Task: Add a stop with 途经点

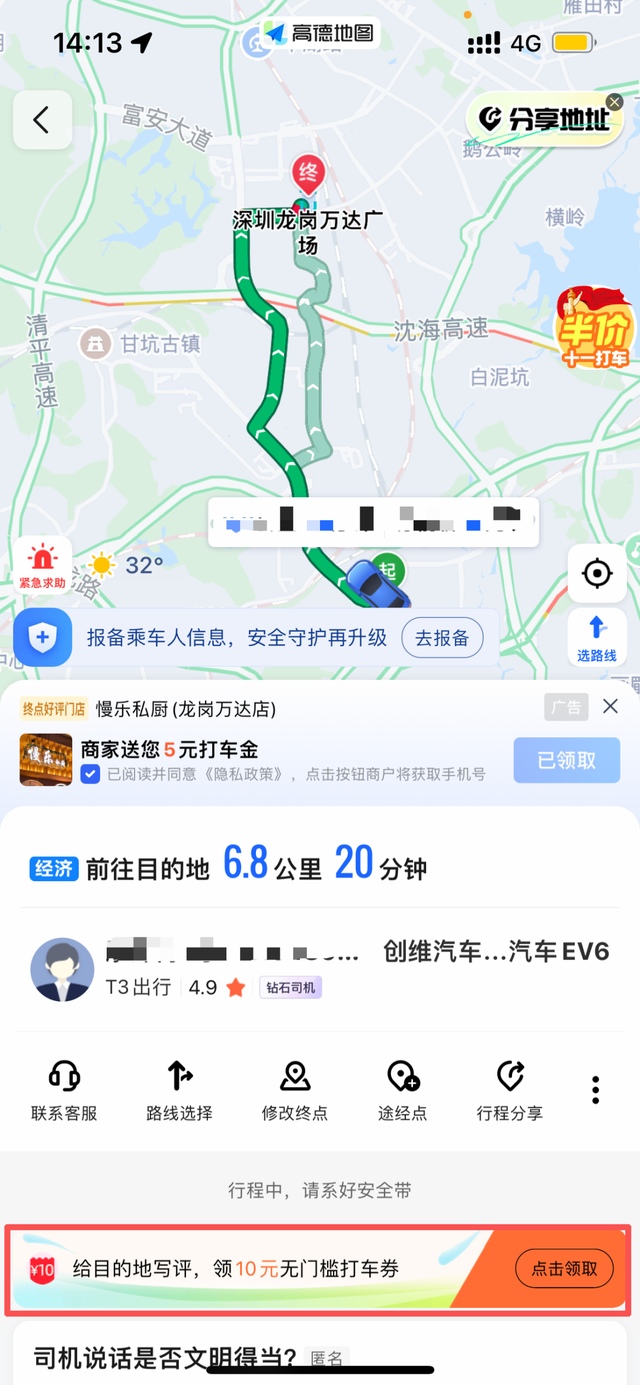Action: point(403,1091)
